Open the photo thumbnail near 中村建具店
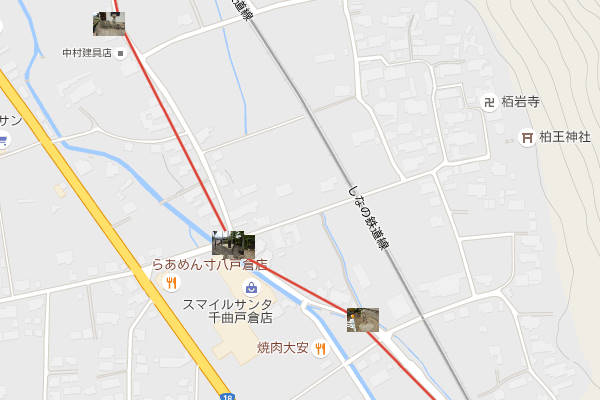Viewport: 600px width, 400px height. tap(109, 24)
